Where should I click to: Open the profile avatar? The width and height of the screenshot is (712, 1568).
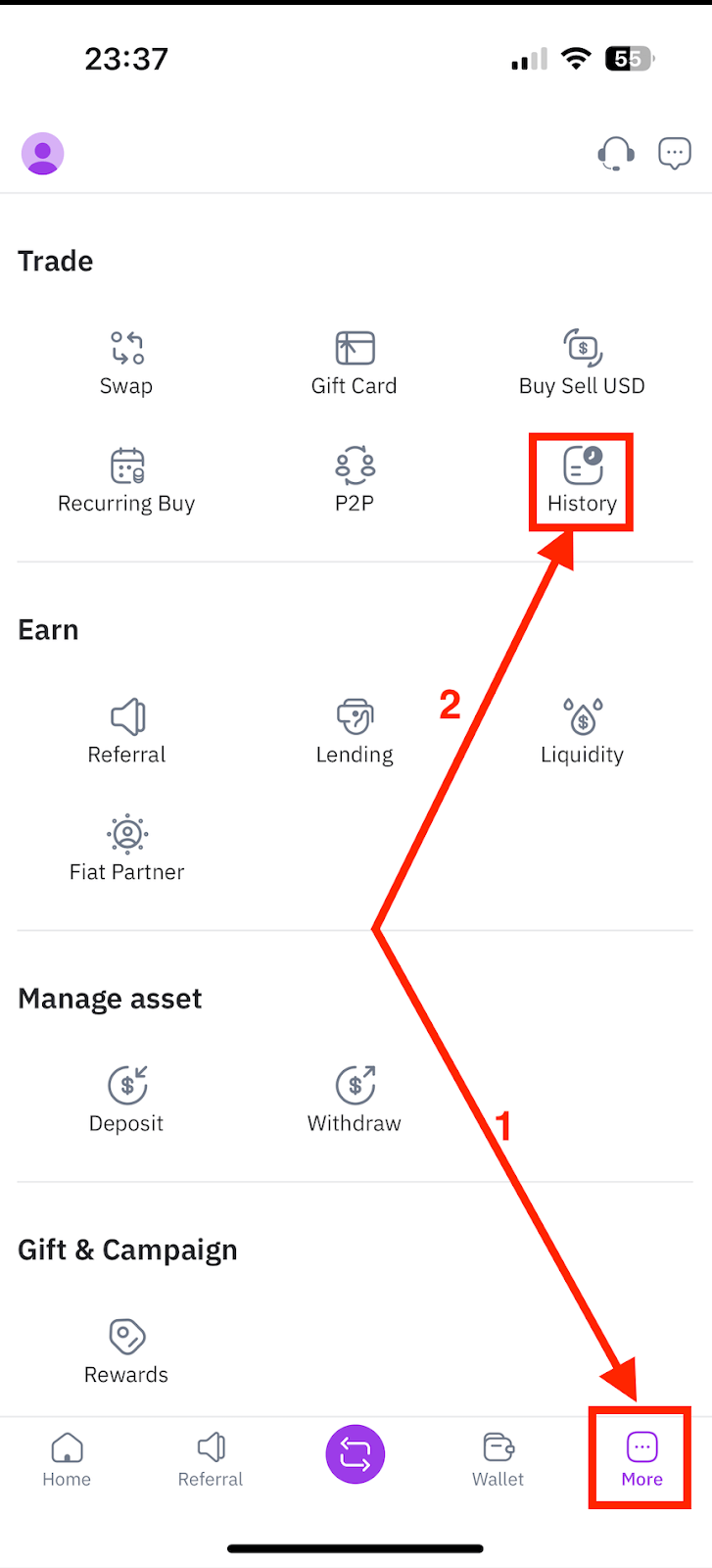(43, 154)
